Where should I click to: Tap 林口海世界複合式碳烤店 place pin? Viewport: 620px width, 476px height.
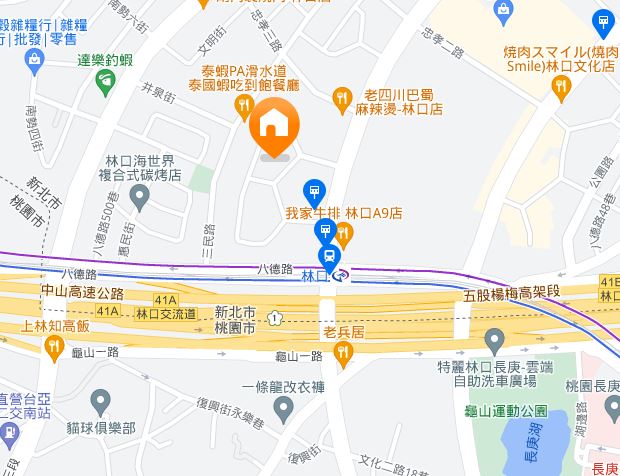coord(142,201)
